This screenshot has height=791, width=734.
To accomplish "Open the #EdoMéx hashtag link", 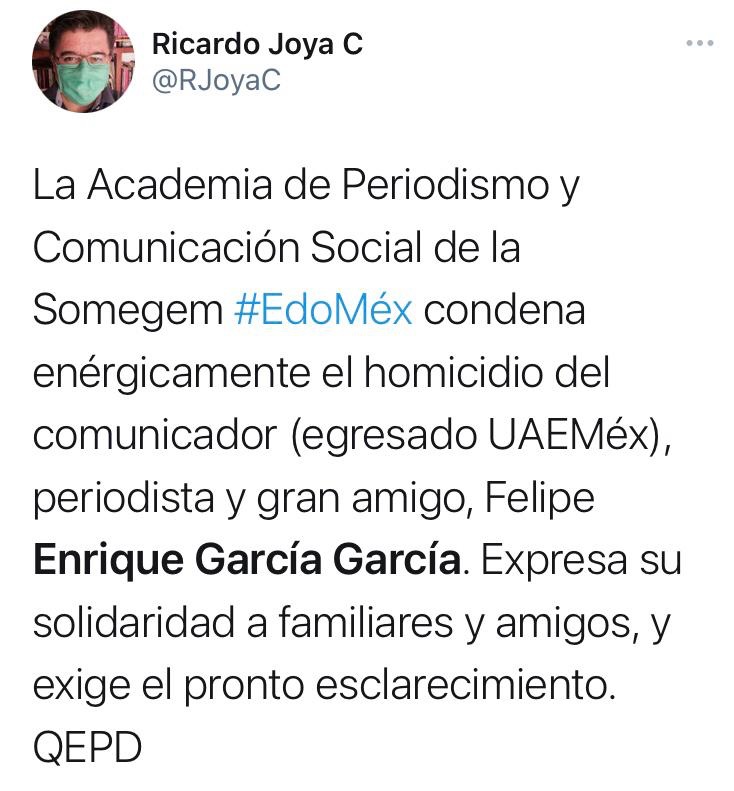I will [323, 311].
